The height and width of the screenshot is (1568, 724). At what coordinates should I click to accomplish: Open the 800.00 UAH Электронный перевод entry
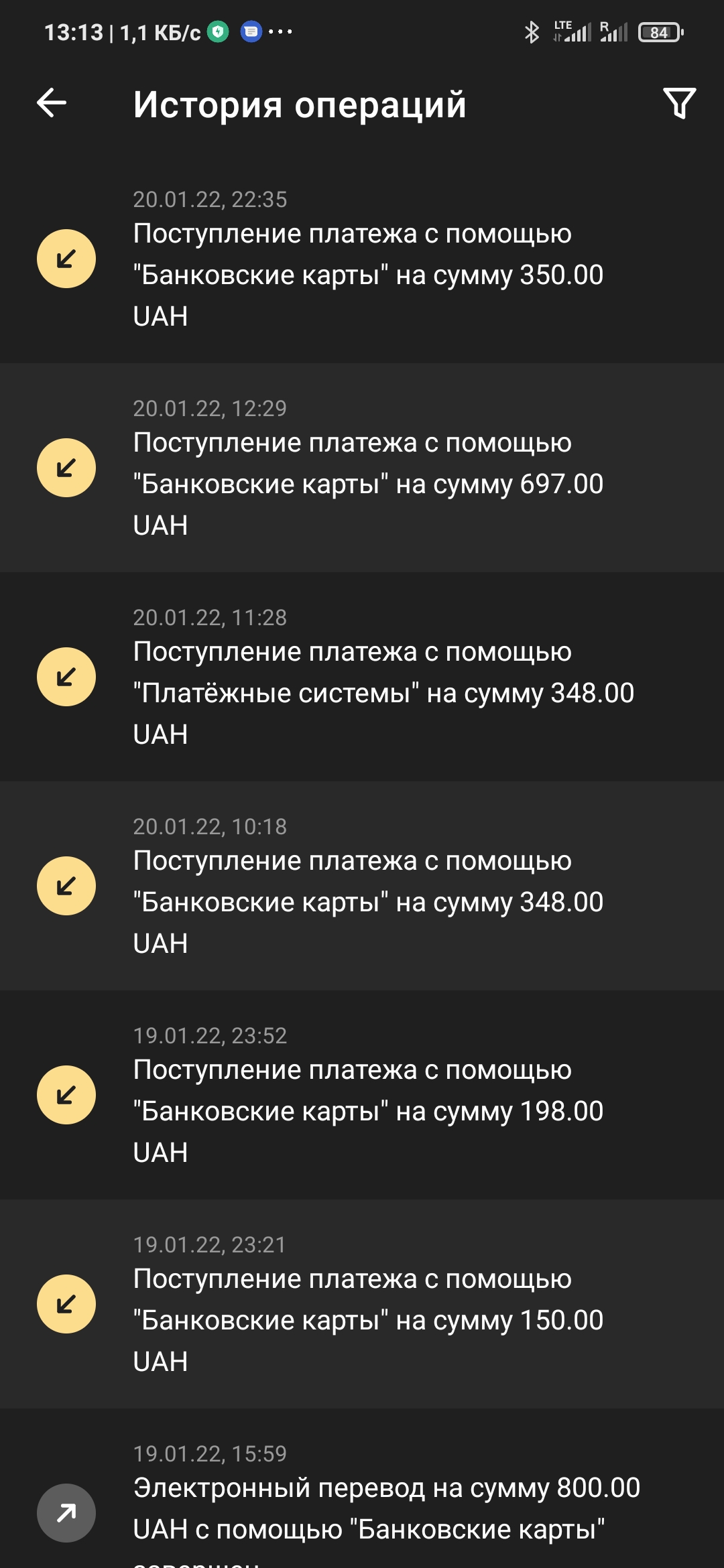362,1508
